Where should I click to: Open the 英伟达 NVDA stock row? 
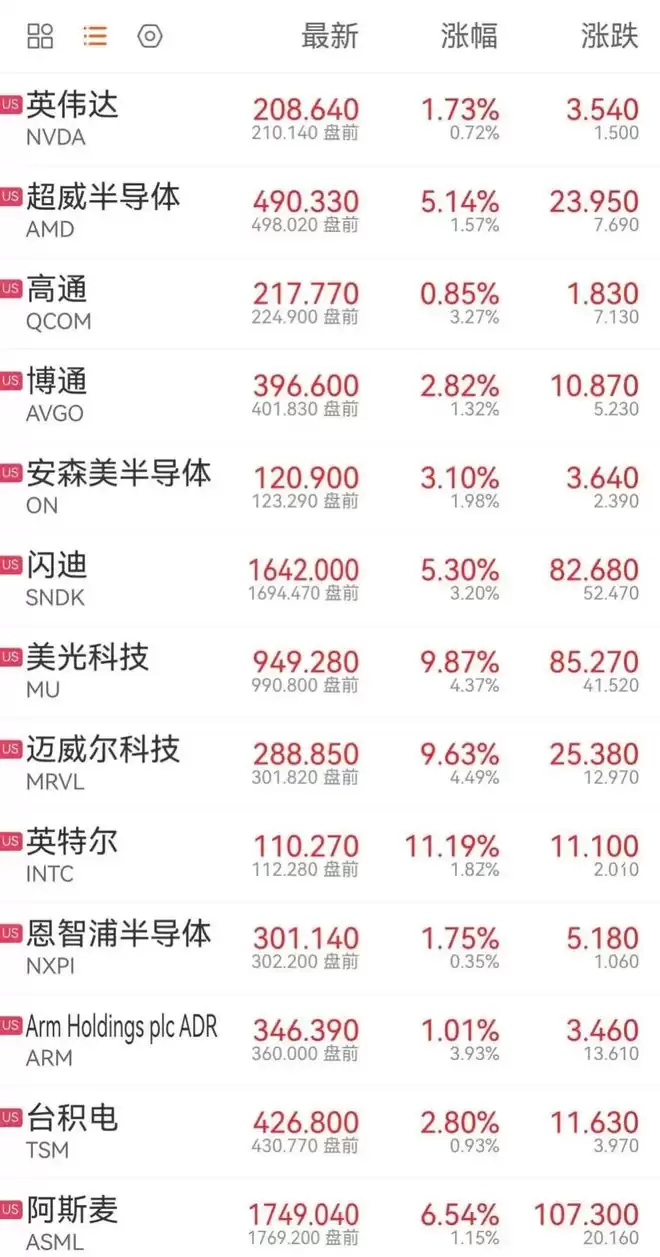pyautogui.click(x=330, y=119)
